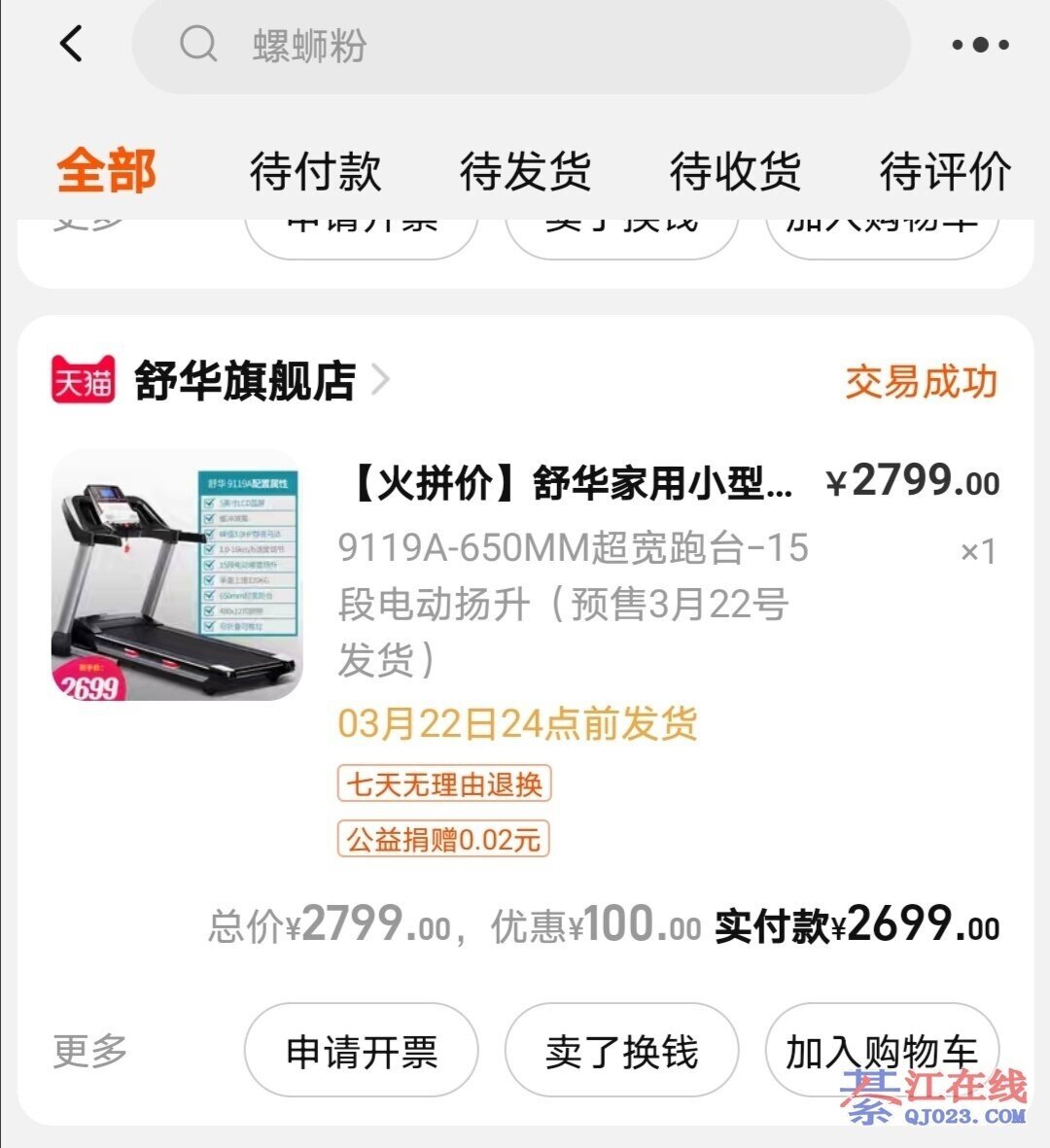Switch to the 待付款 tab

[315, 172]
